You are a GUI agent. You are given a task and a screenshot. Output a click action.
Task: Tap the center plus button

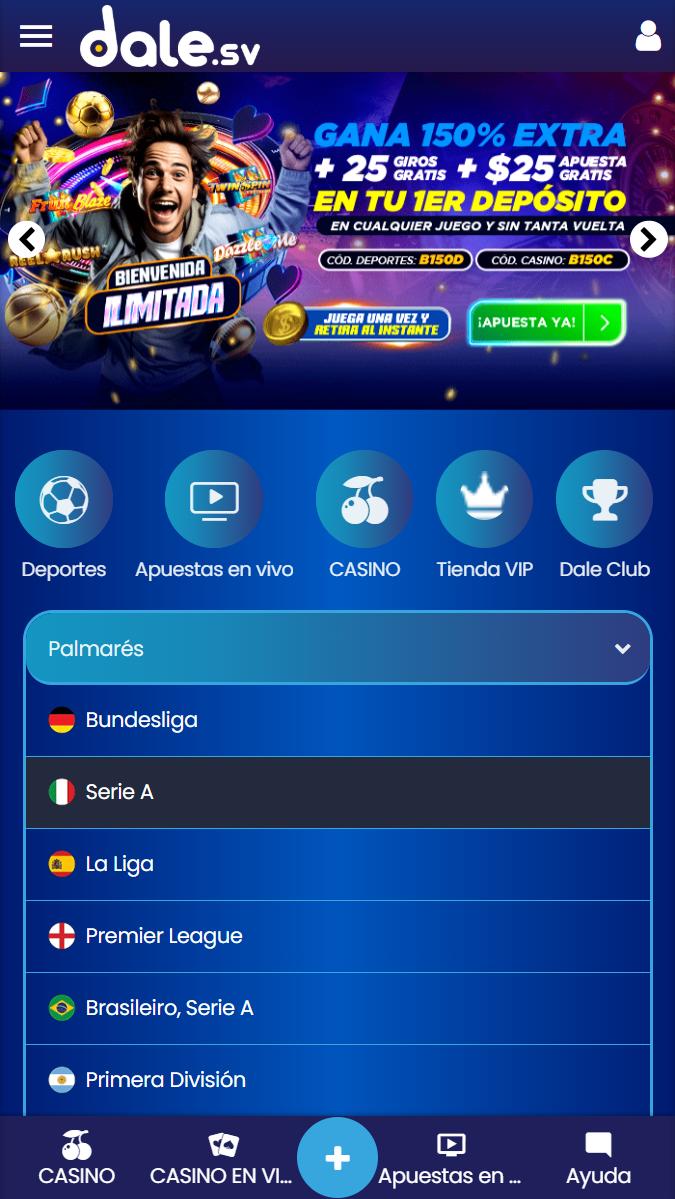[338, 1158]
